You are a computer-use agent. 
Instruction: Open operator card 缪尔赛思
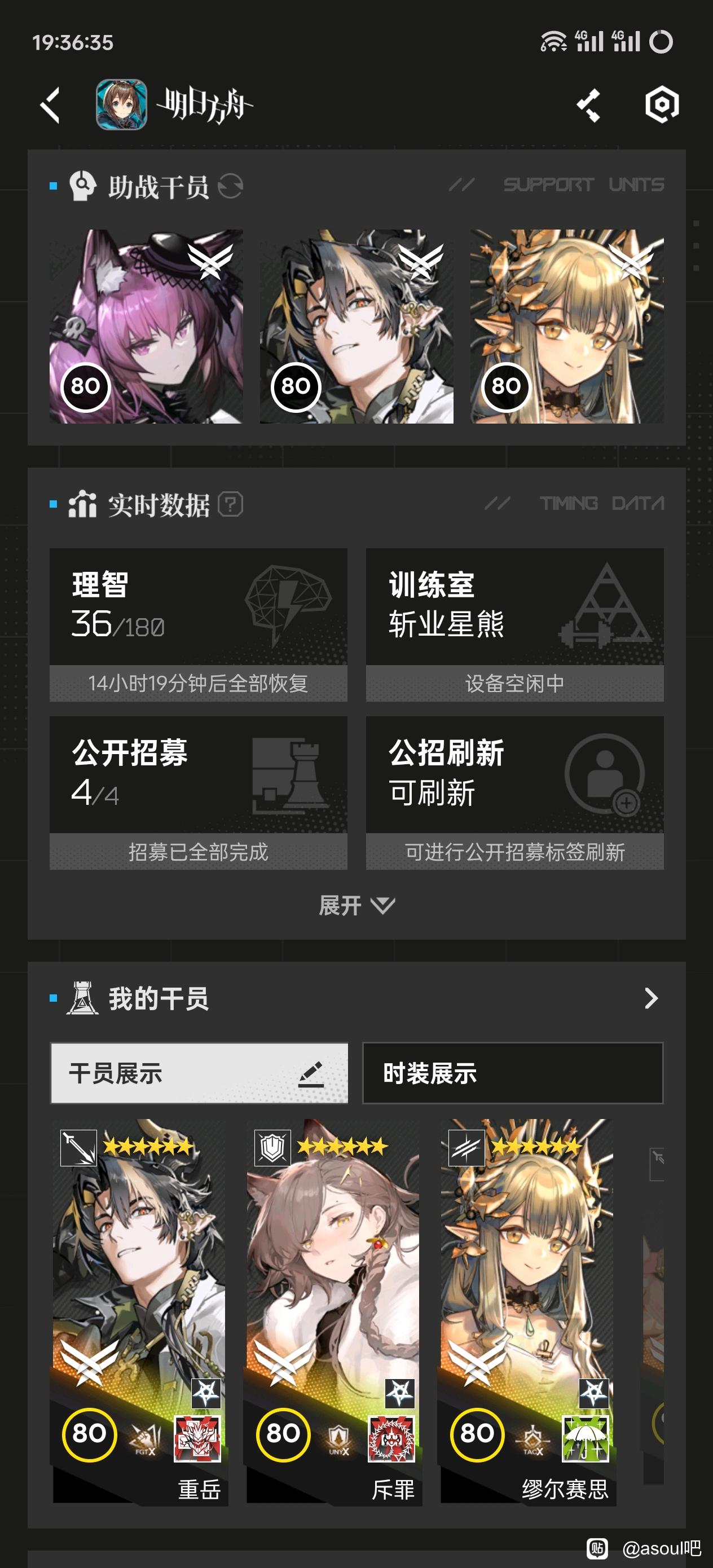(x=528, y=1312)
